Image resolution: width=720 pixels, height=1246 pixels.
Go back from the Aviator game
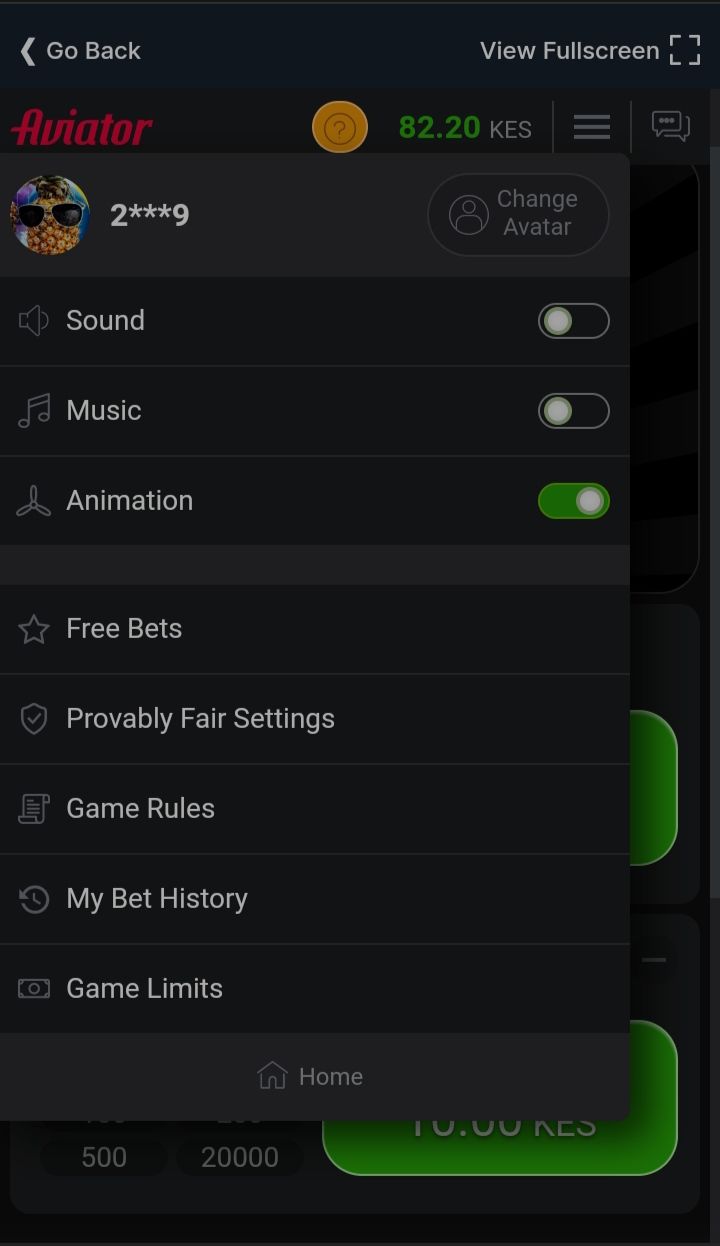80,51
